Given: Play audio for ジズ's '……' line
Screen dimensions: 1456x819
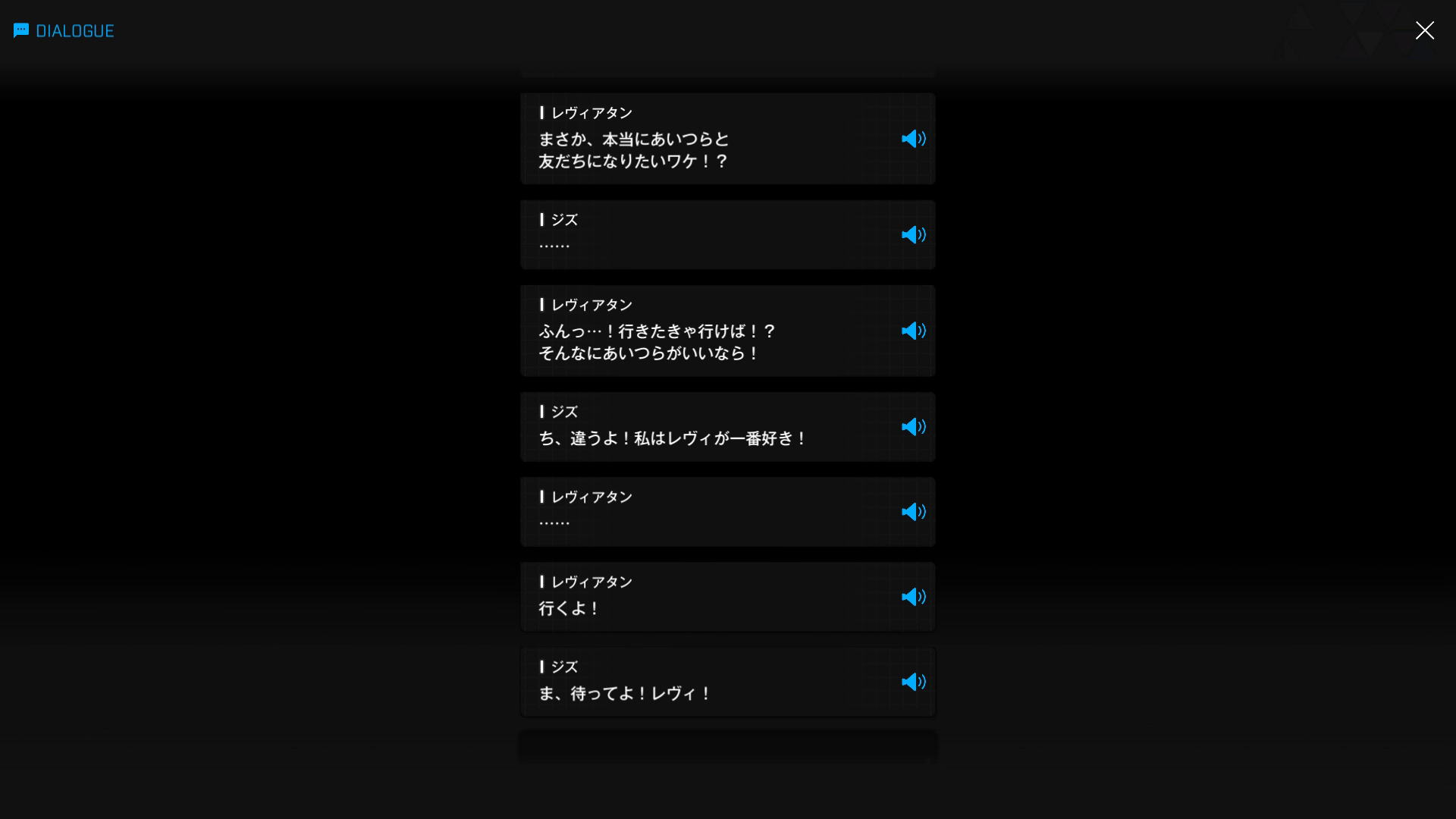Looking at the screenshot, I should click(x=913, y=235).
